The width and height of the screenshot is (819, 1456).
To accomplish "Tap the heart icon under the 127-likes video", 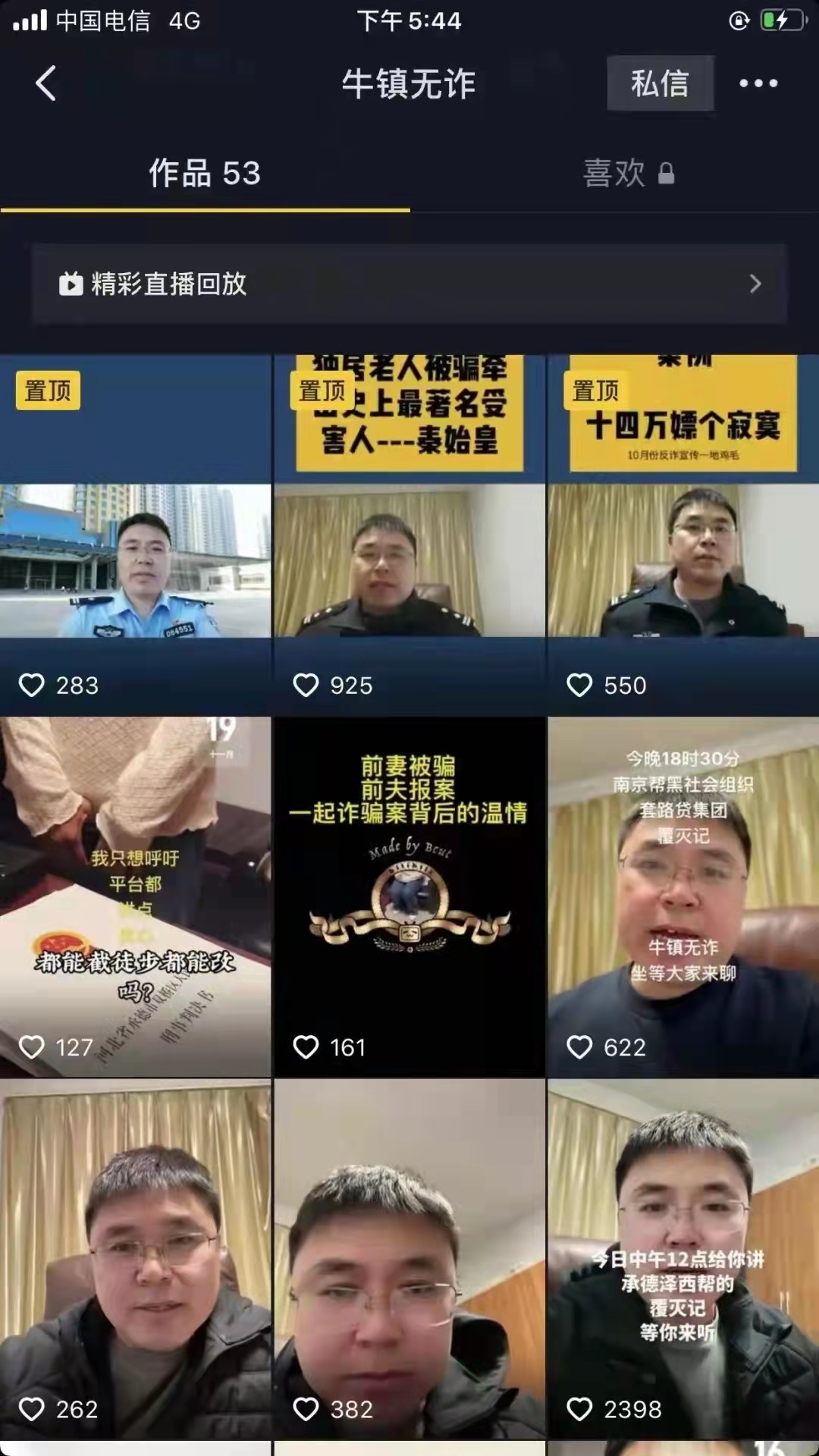I will (x=33, y=1046).
